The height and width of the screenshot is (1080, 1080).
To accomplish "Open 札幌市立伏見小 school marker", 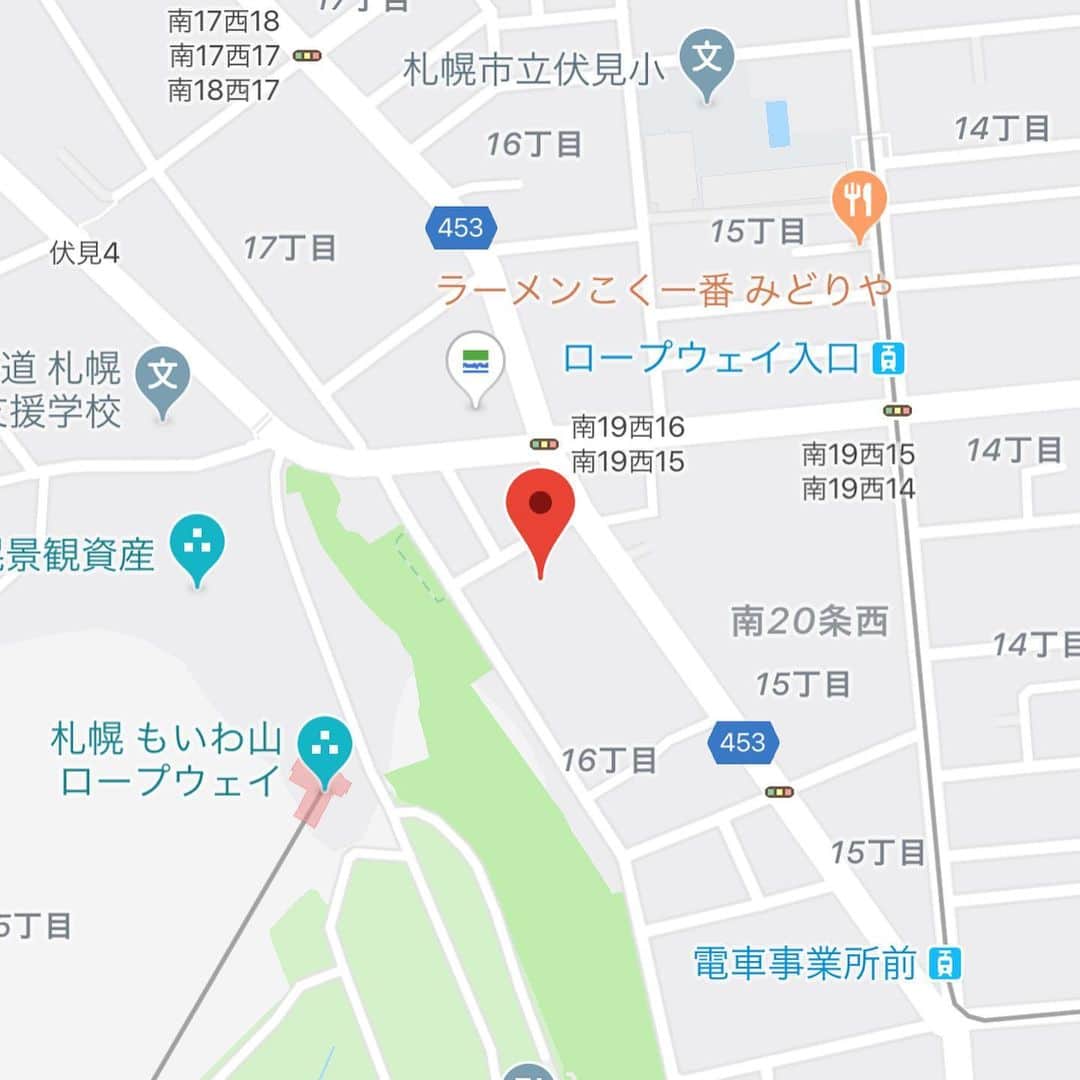I will click(x=707, y=58).
